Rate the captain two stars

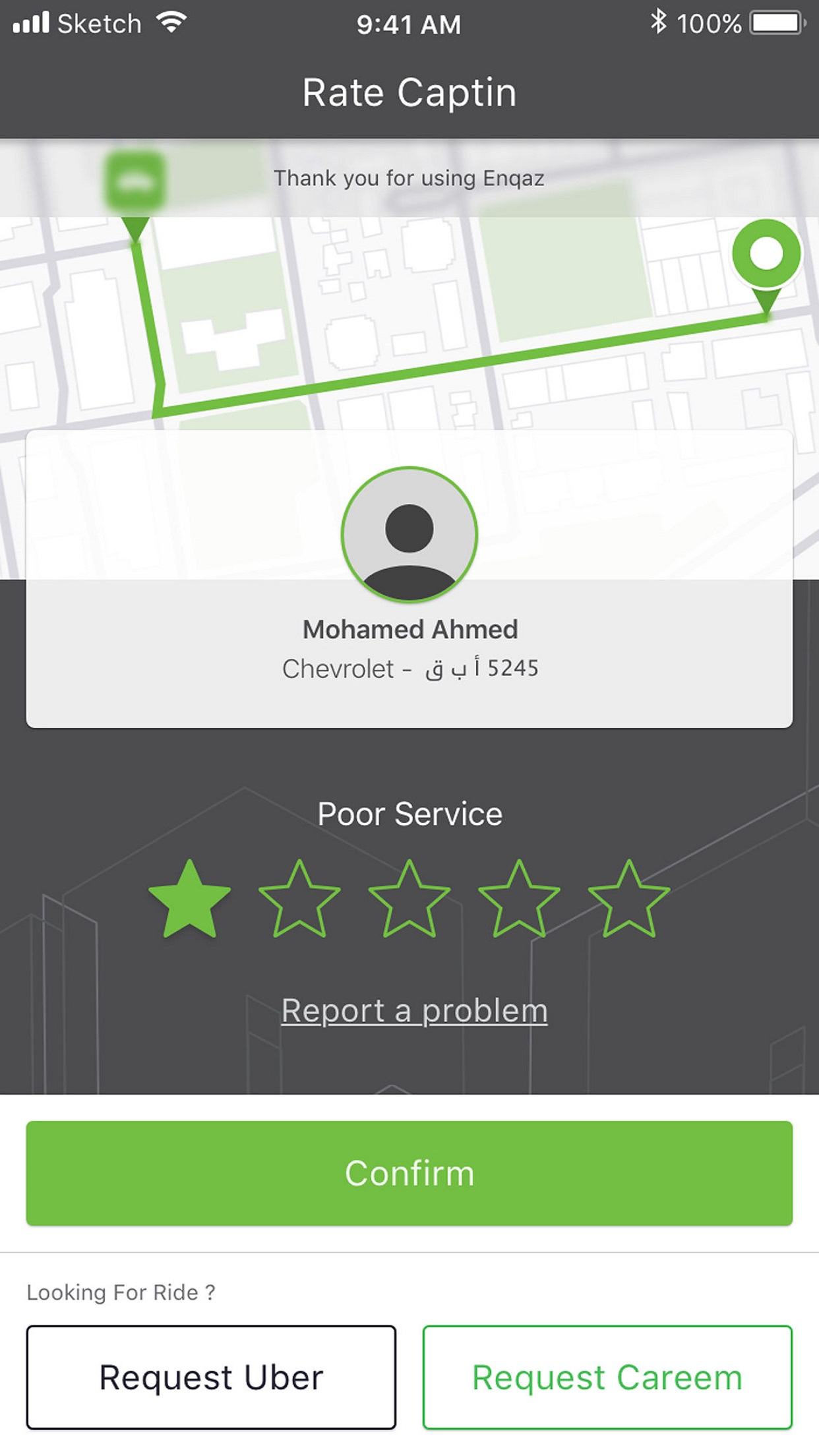(x=299, y=899)
